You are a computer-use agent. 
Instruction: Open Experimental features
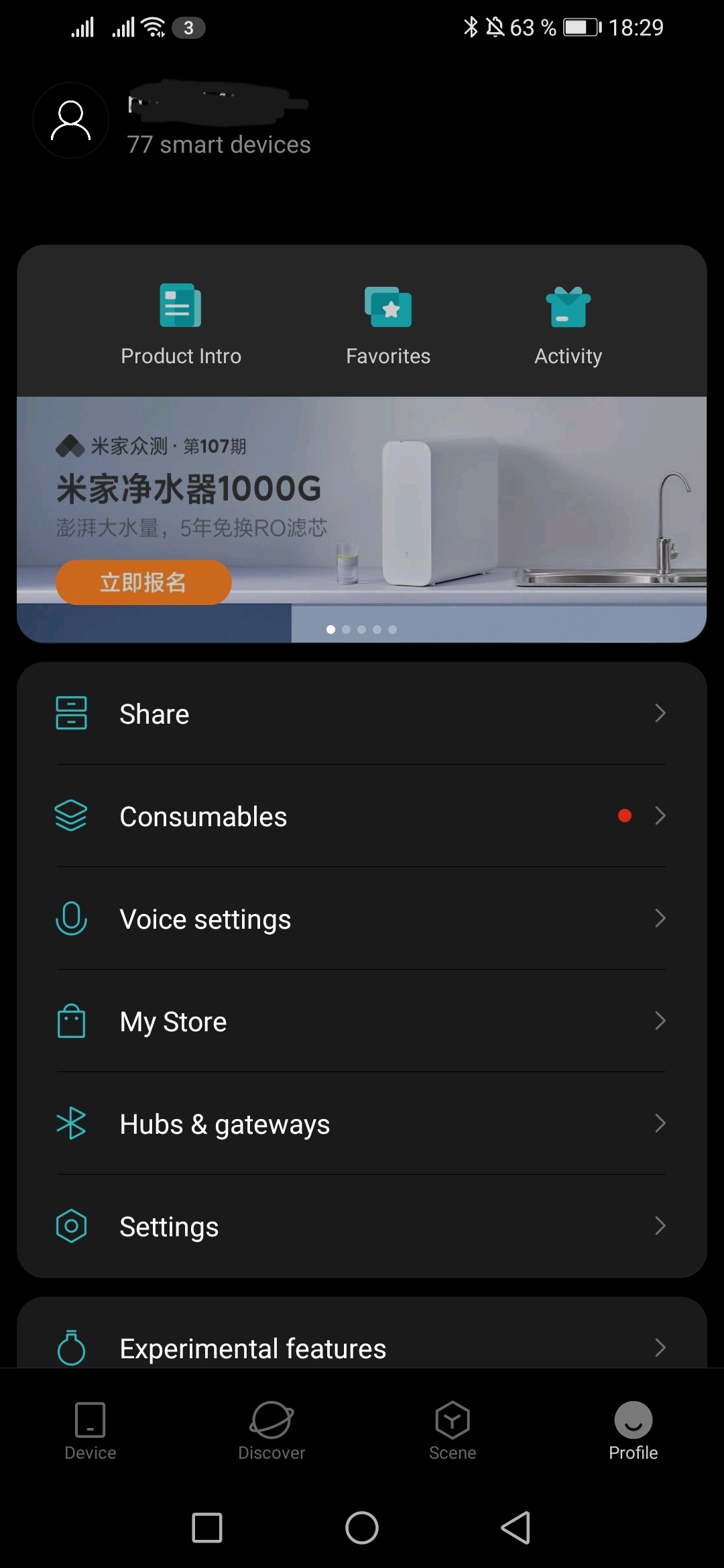point(362,1347)
